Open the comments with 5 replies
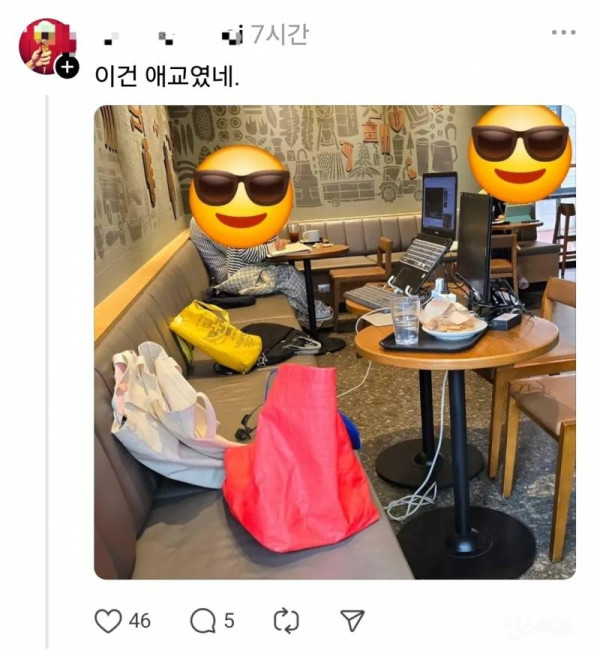 tap(203, 621)
